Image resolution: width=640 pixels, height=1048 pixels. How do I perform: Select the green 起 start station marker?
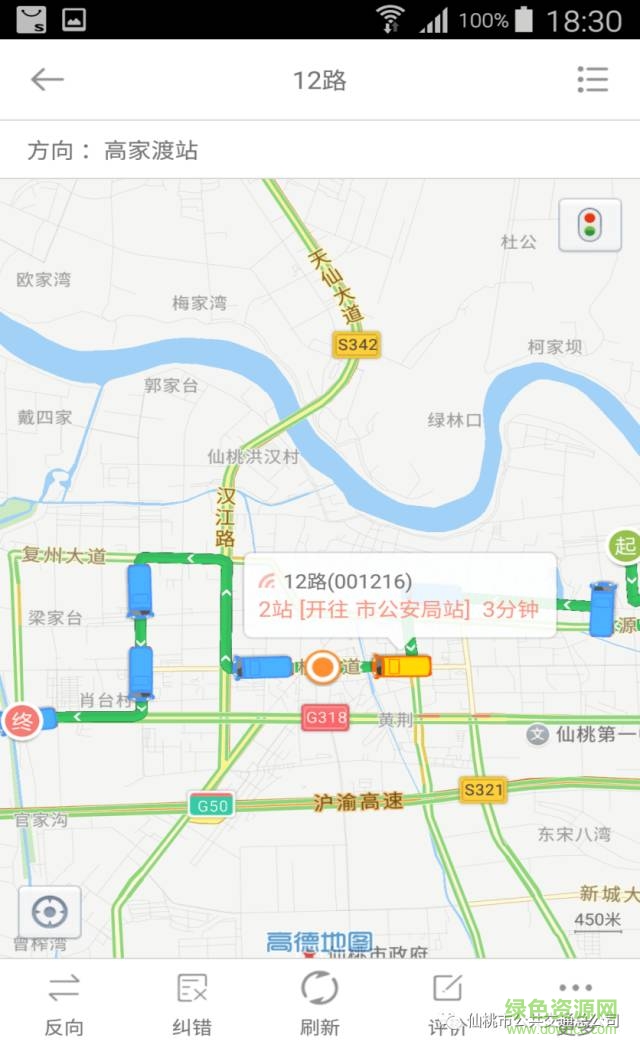[x=625, y=546]
